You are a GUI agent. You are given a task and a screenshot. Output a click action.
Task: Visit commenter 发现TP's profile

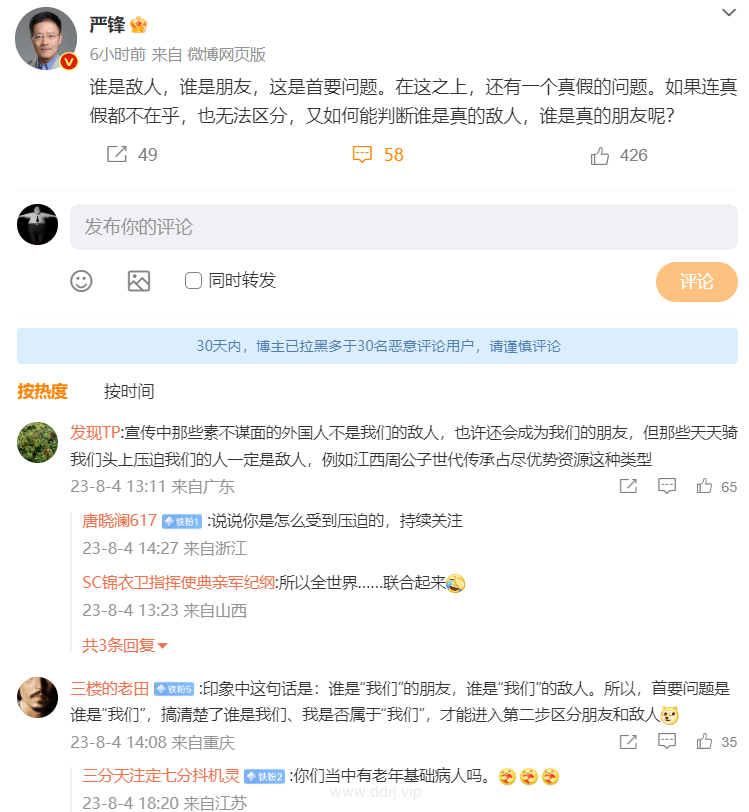[x=95, y=433]
